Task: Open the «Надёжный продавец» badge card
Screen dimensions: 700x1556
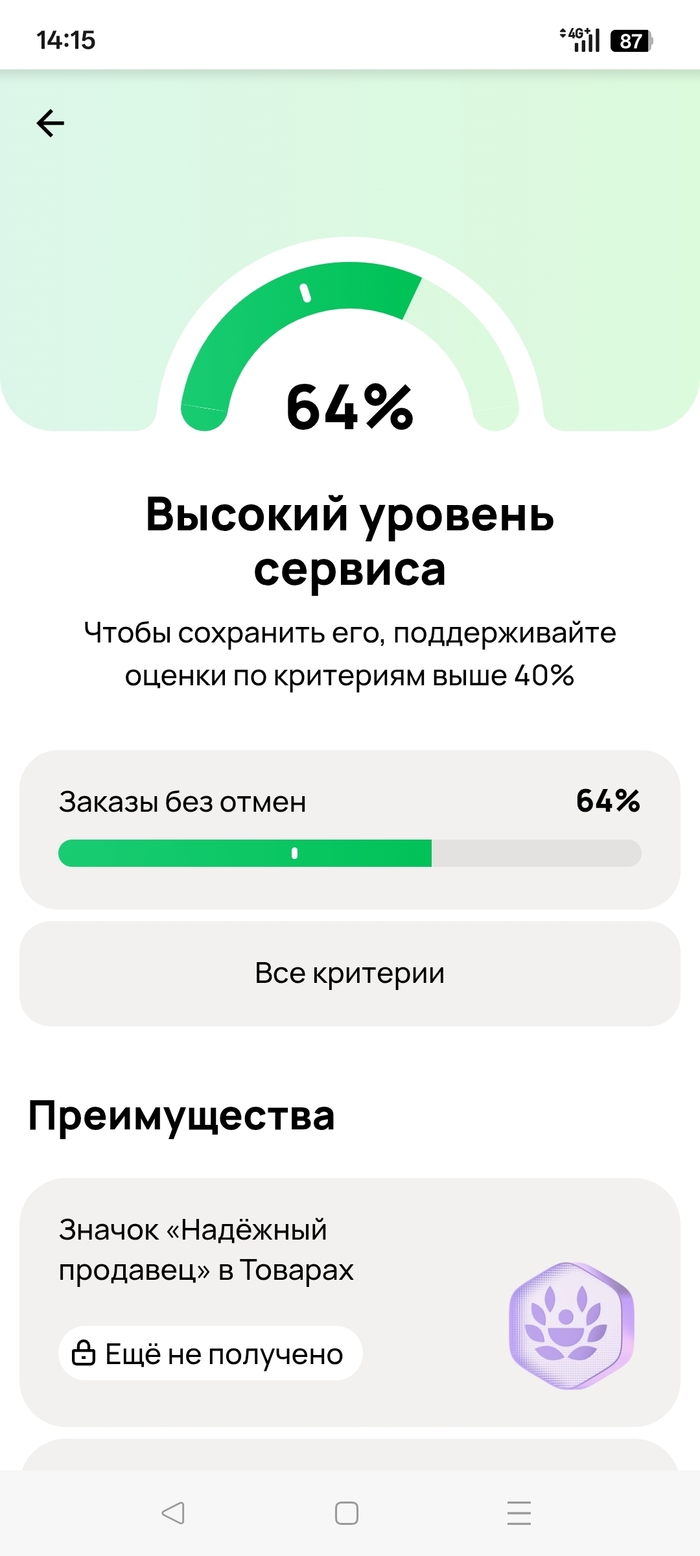Action: coord(349,1301)
